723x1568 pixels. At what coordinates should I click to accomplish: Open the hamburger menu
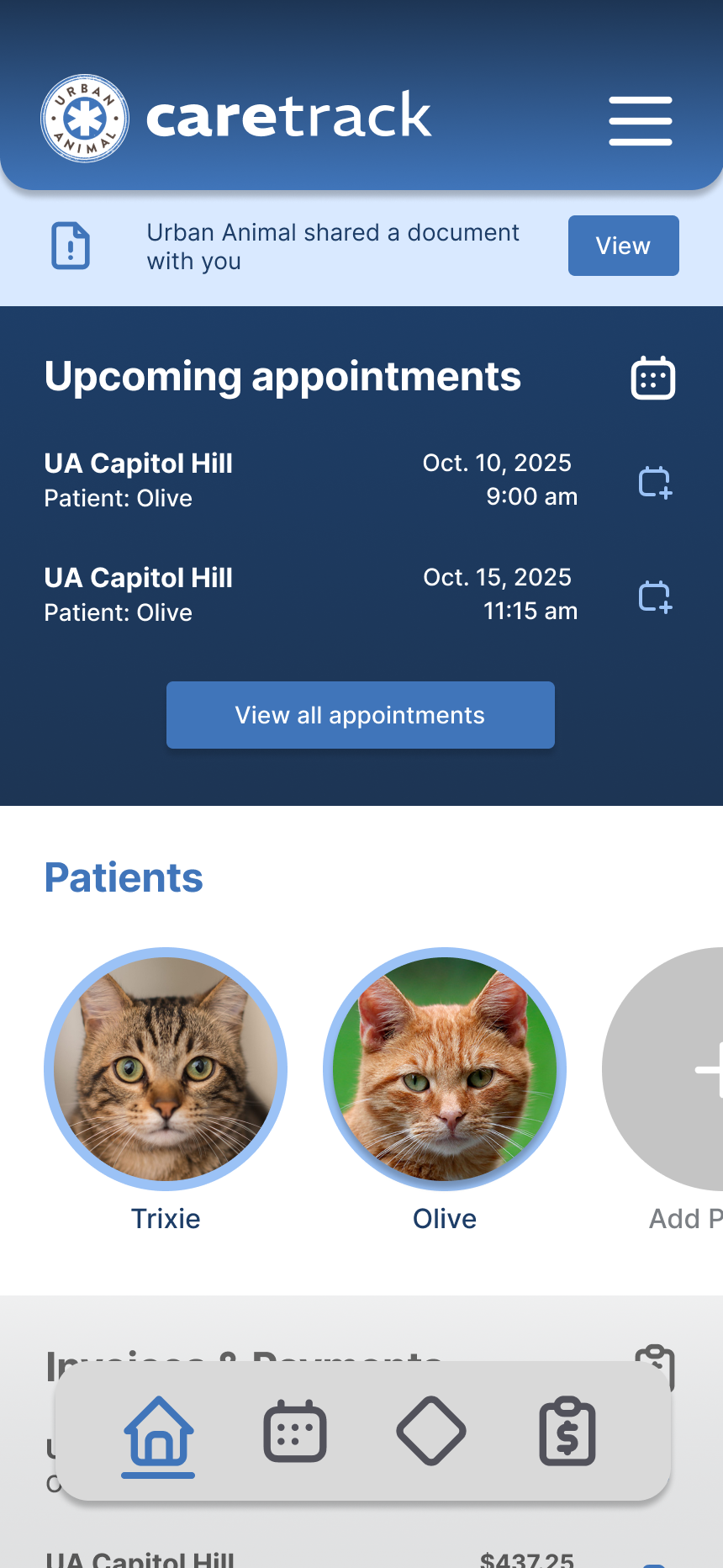tap(641, 120)
